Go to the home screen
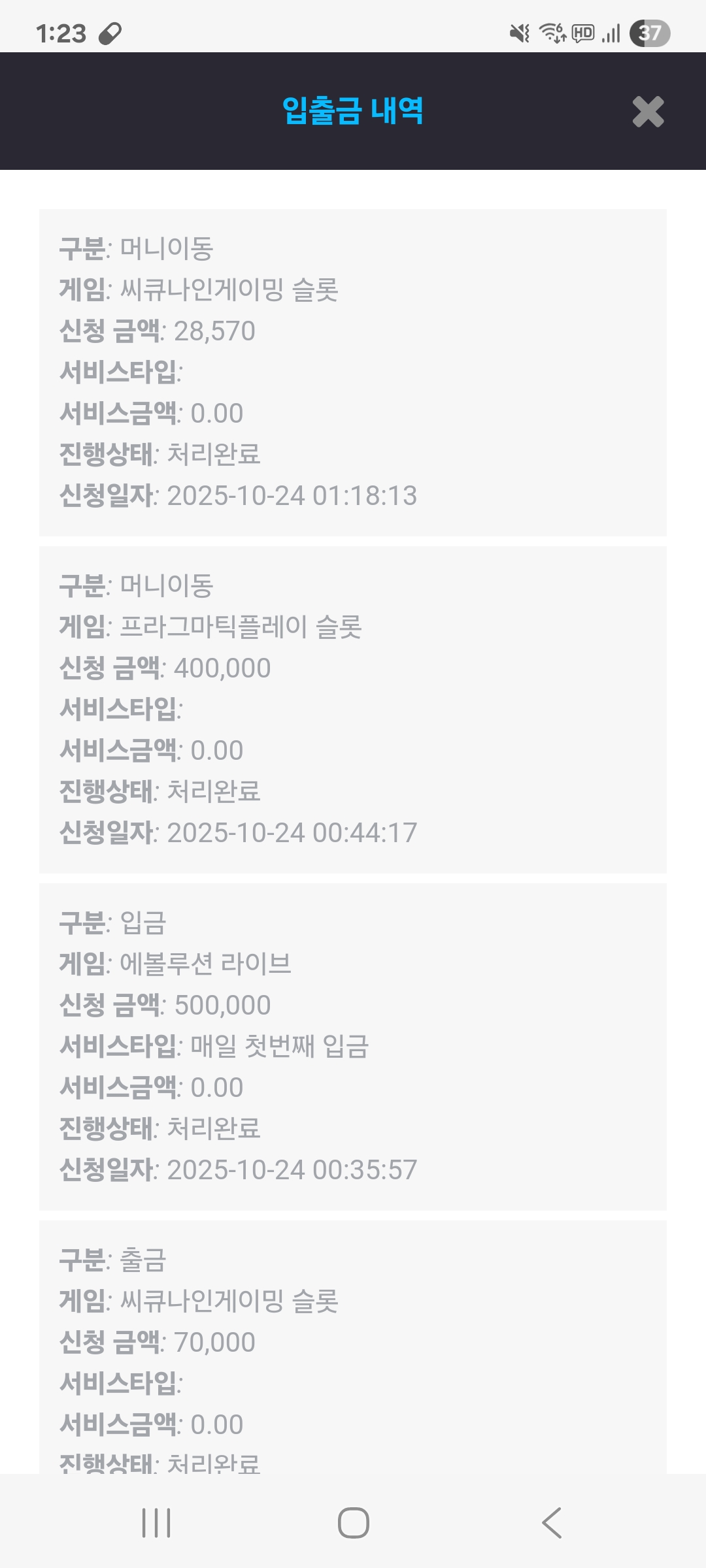 353,1523
